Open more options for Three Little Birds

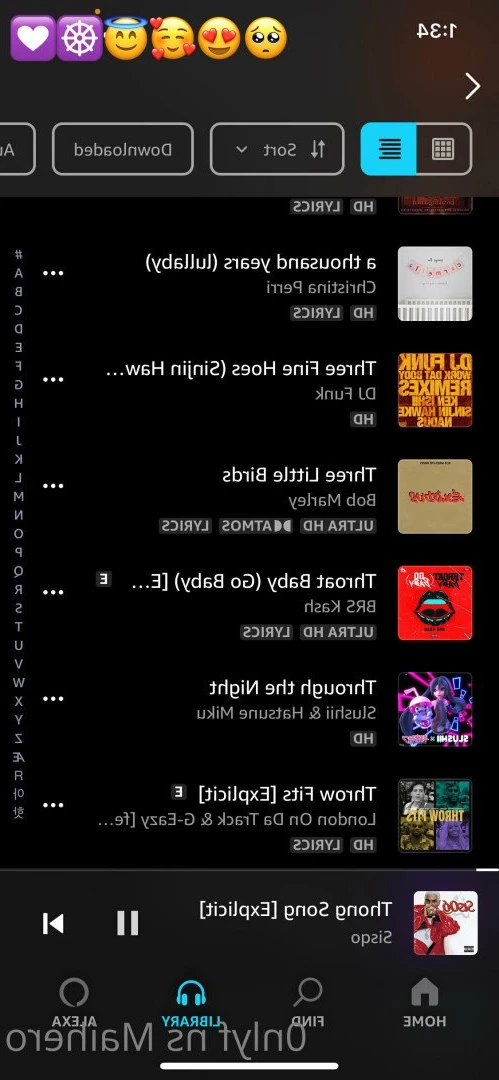(x=53, y=486)
